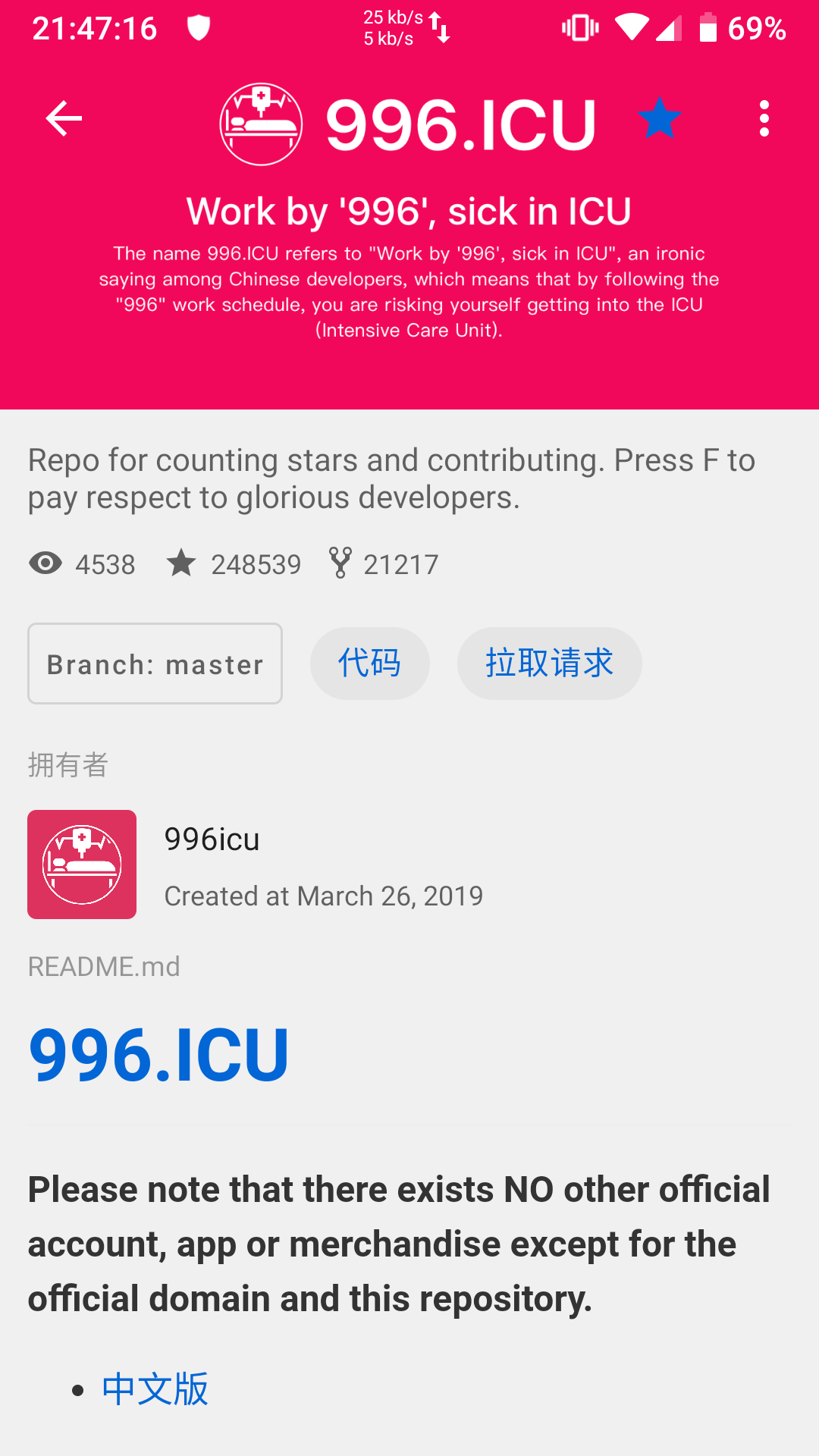The image size is (819, 1456).
Task: Select the watchers eye icon showing 4538
Action: tap(46, 563)
